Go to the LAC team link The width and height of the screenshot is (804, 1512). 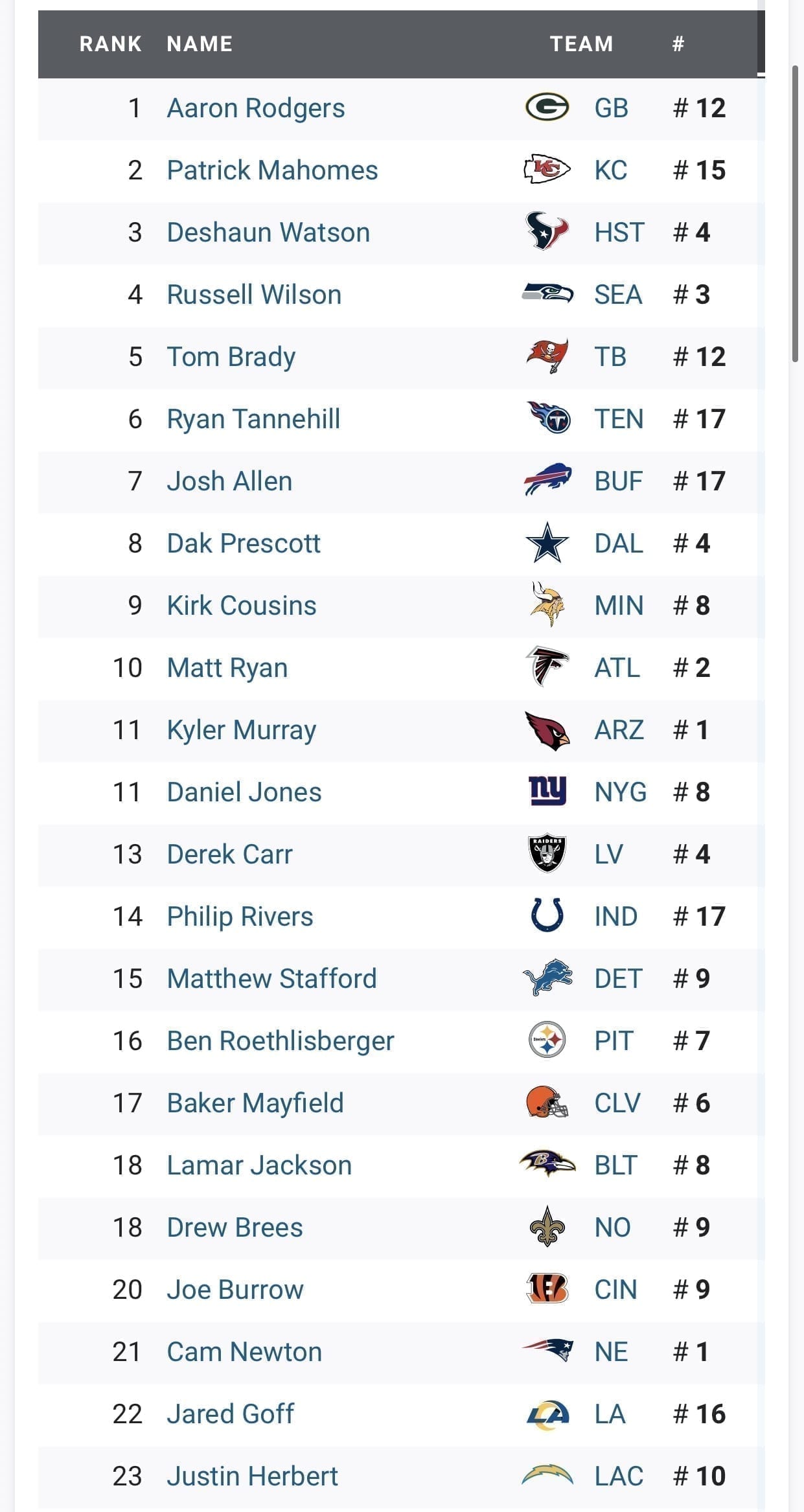pos(619,1476)
